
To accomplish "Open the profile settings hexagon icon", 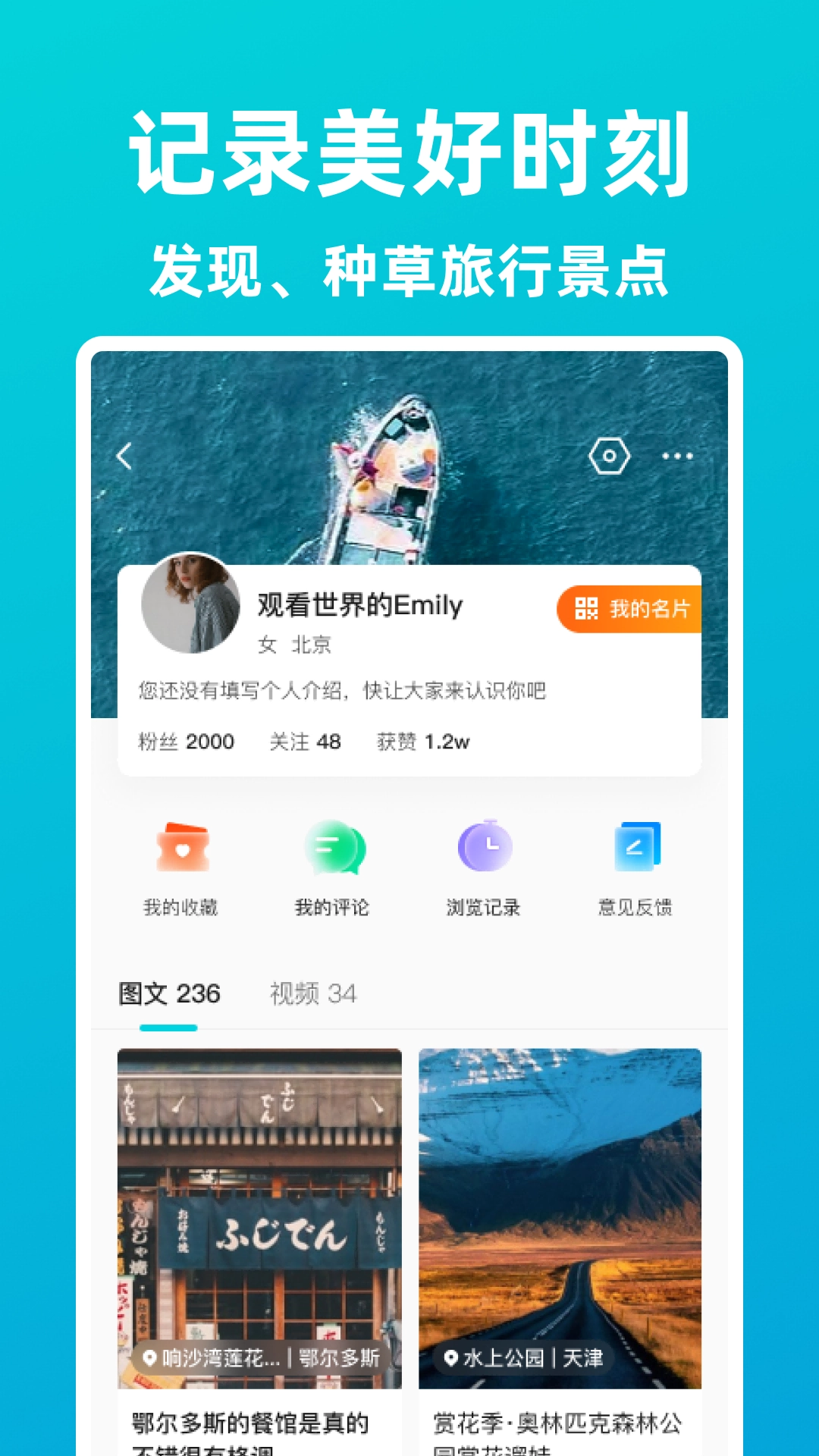I will [608, 455].
